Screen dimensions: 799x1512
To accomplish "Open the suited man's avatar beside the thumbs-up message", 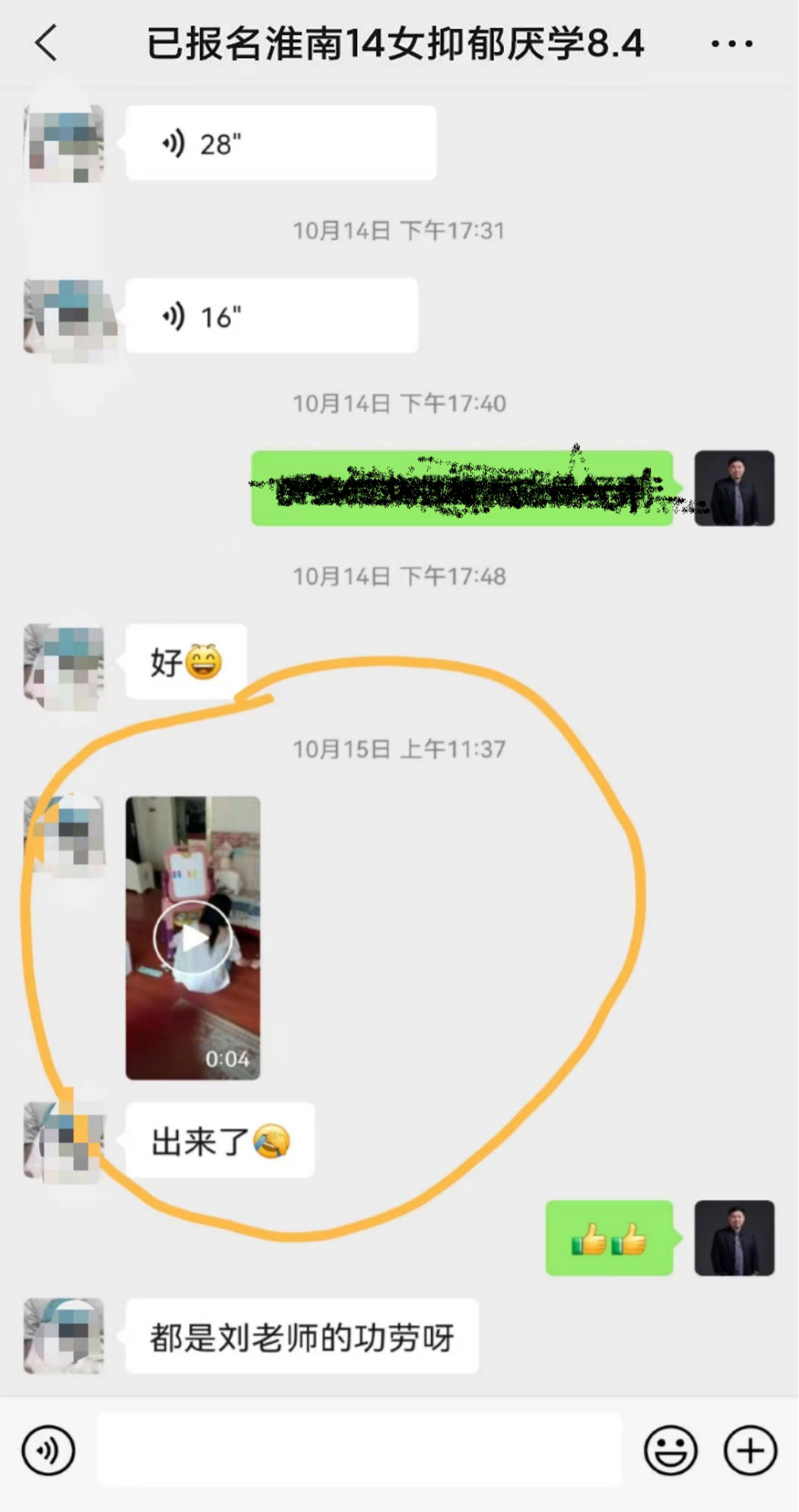I will pos(734,1237).
